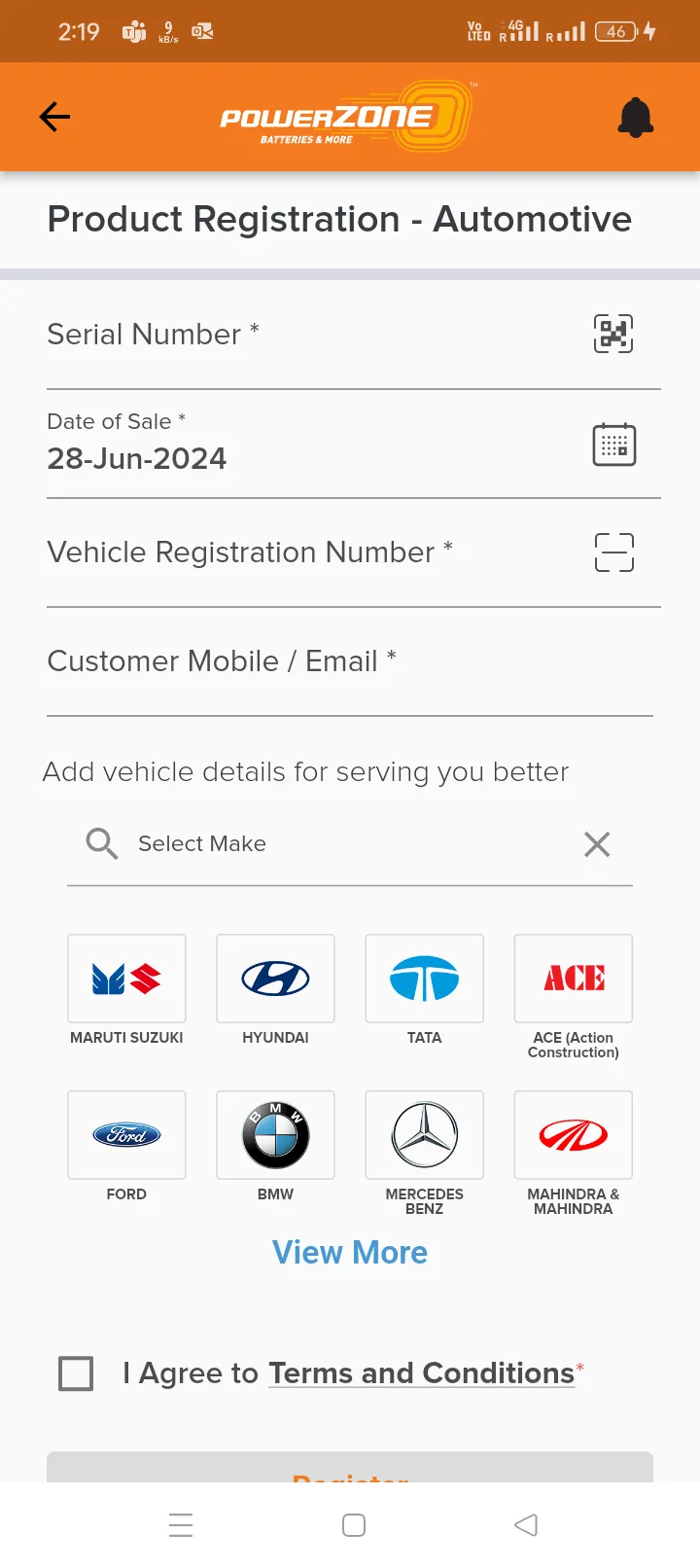This screenshot has height=1568, width=700.
Task: Select Maruti Suzuki as vehicle make
Action: [126, 979]
